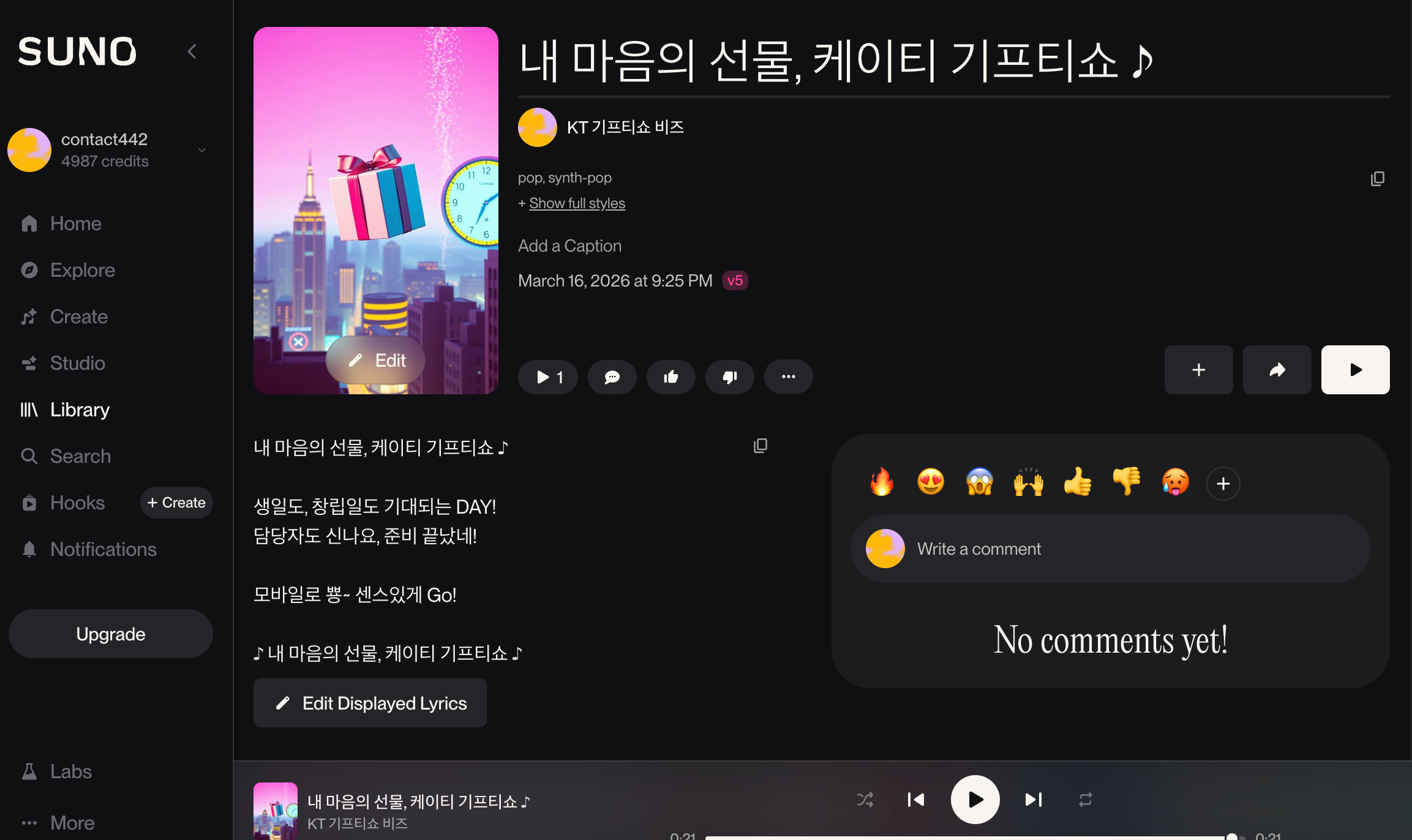
Task: Skip to next track in player
Action: coord(1033,800)
